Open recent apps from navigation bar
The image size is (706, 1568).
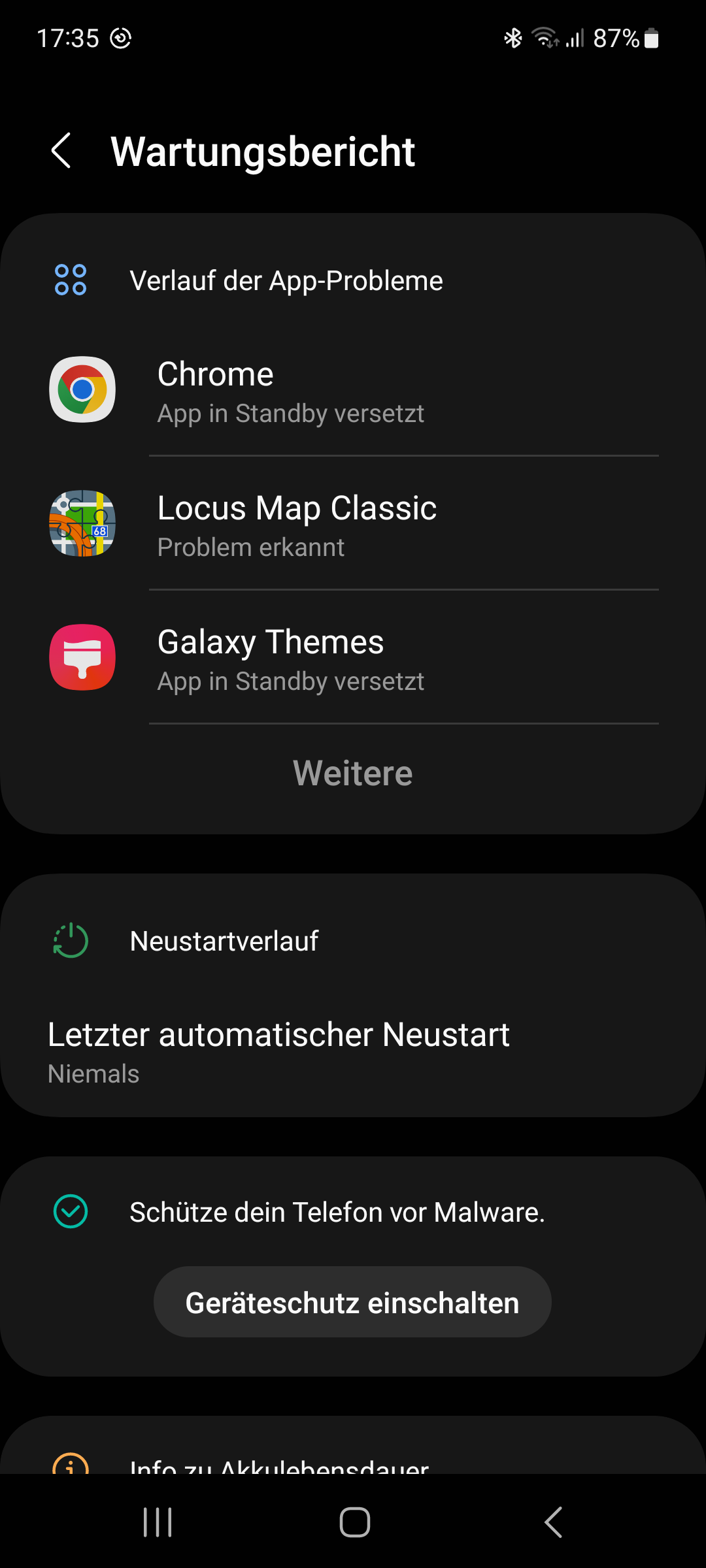(x=158, y=1522)
